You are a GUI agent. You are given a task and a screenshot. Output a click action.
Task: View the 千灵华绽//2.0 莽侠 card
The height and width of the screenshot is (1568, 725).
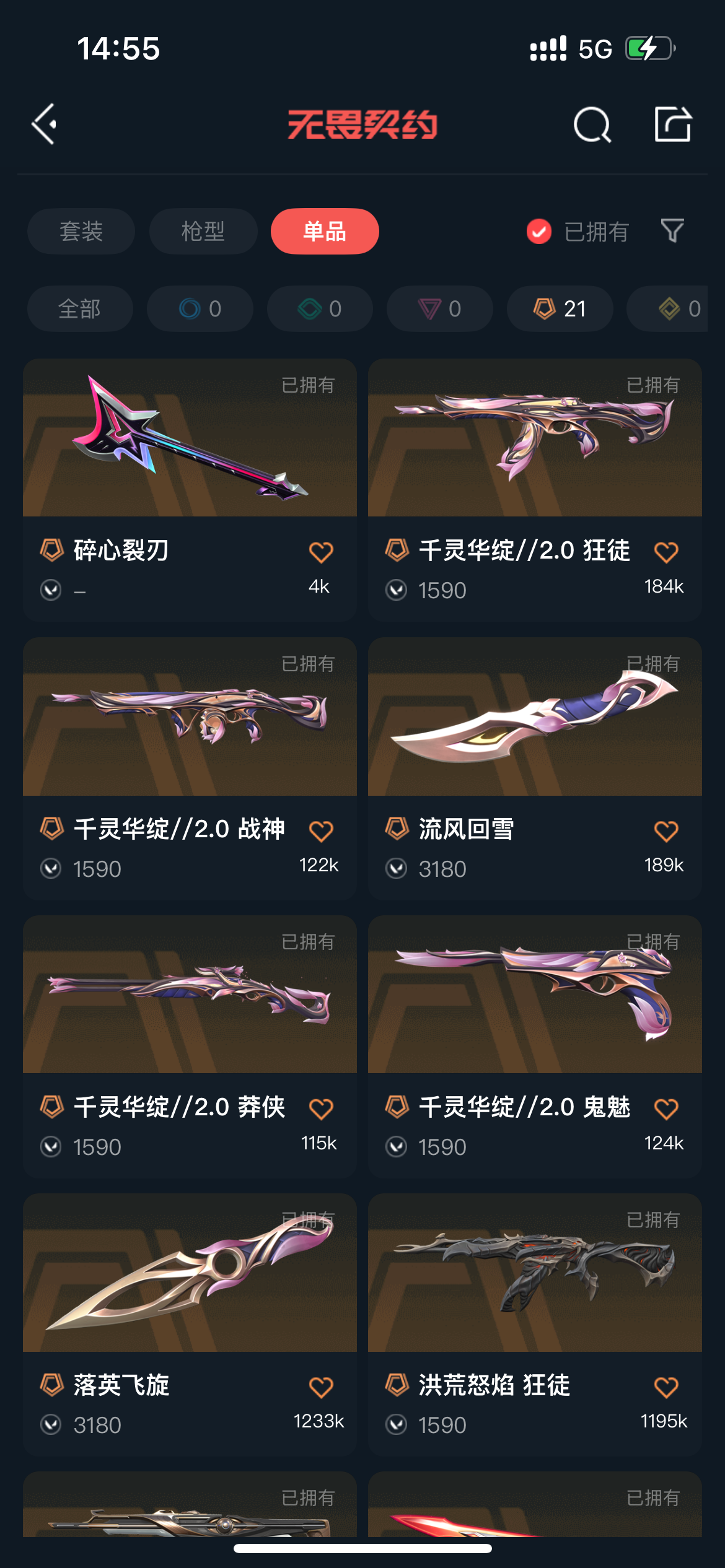tap(190, 997)
